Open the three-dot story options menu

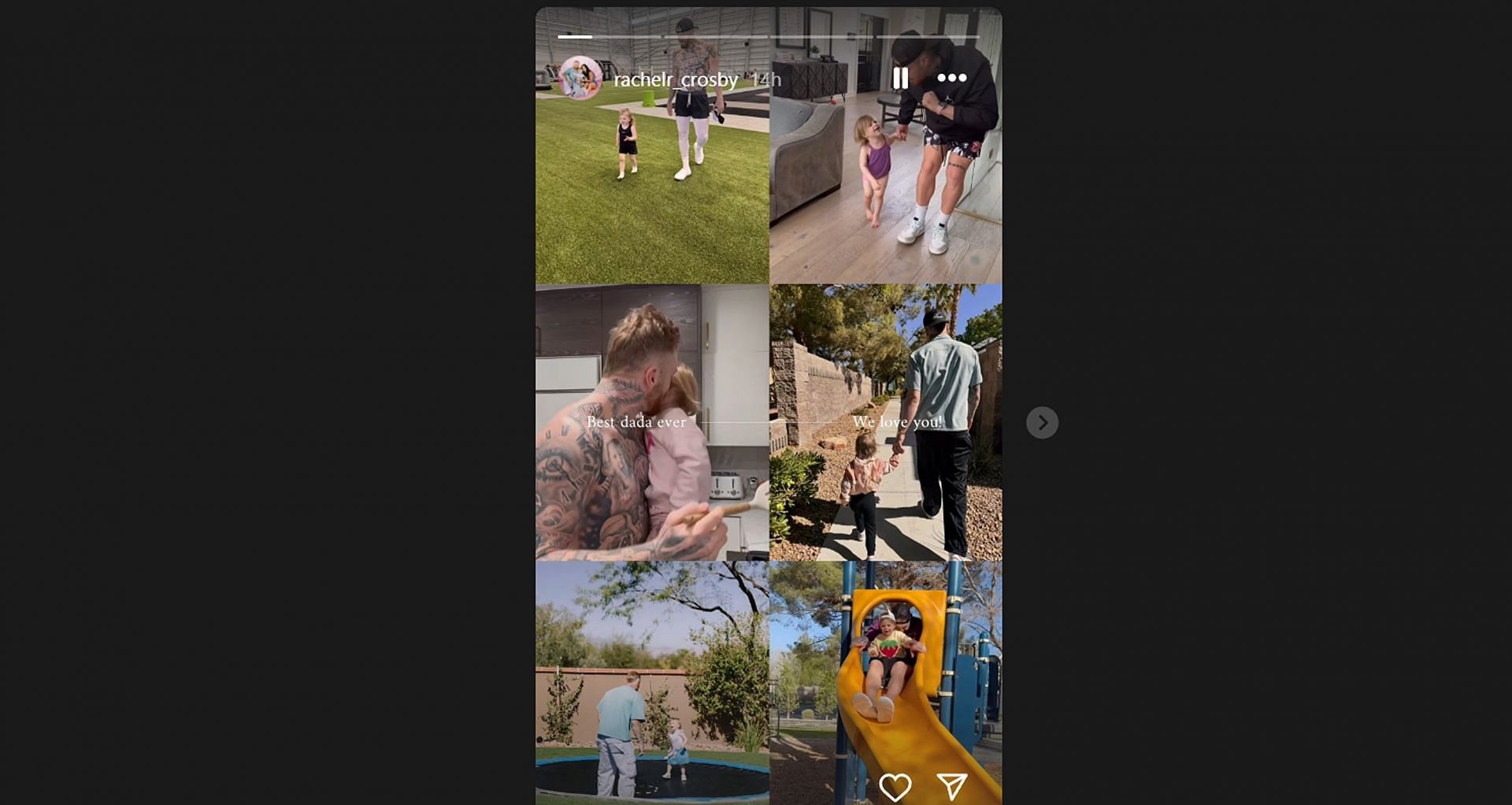pyautogui.click(x=951, y=78)
